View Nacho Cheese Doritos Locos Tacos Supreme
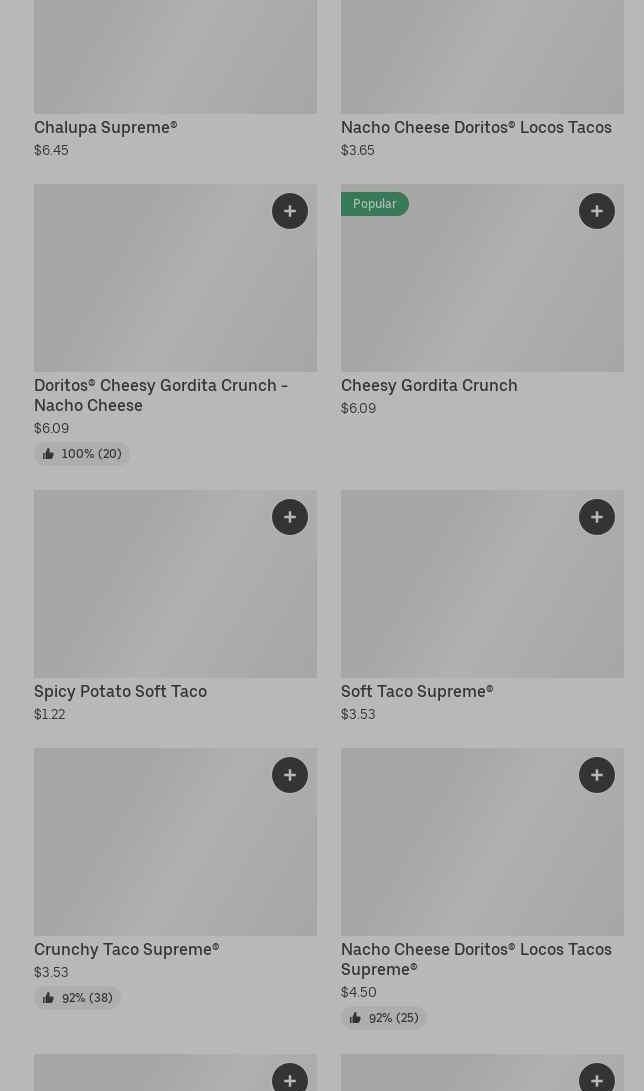Image resolution: width=644 pixels, height=1091 pixels. coord(476,958)
